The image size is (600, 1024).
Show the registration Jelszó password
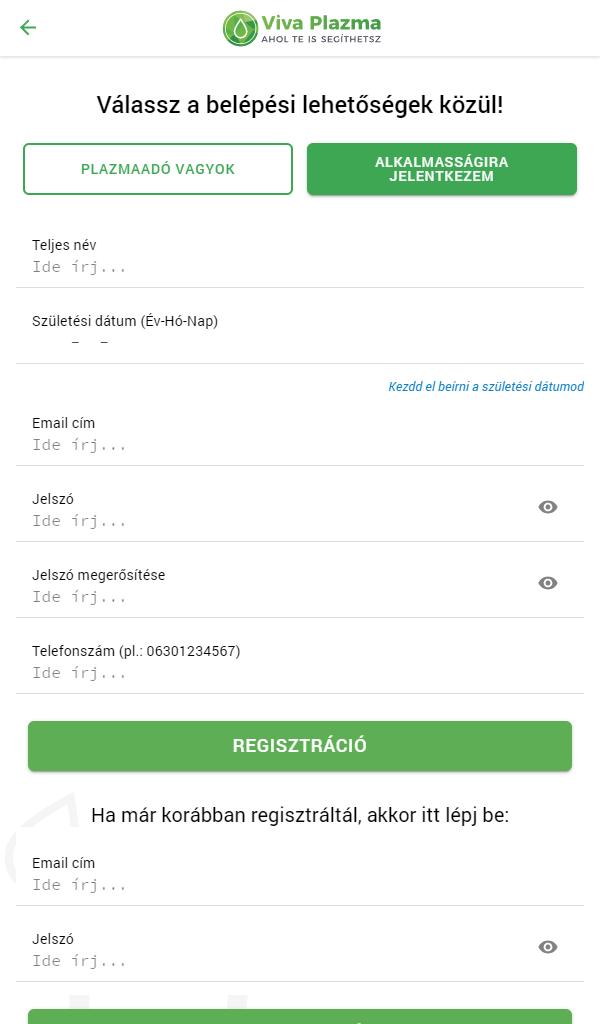pyautogui.click(x=548, y=507)
